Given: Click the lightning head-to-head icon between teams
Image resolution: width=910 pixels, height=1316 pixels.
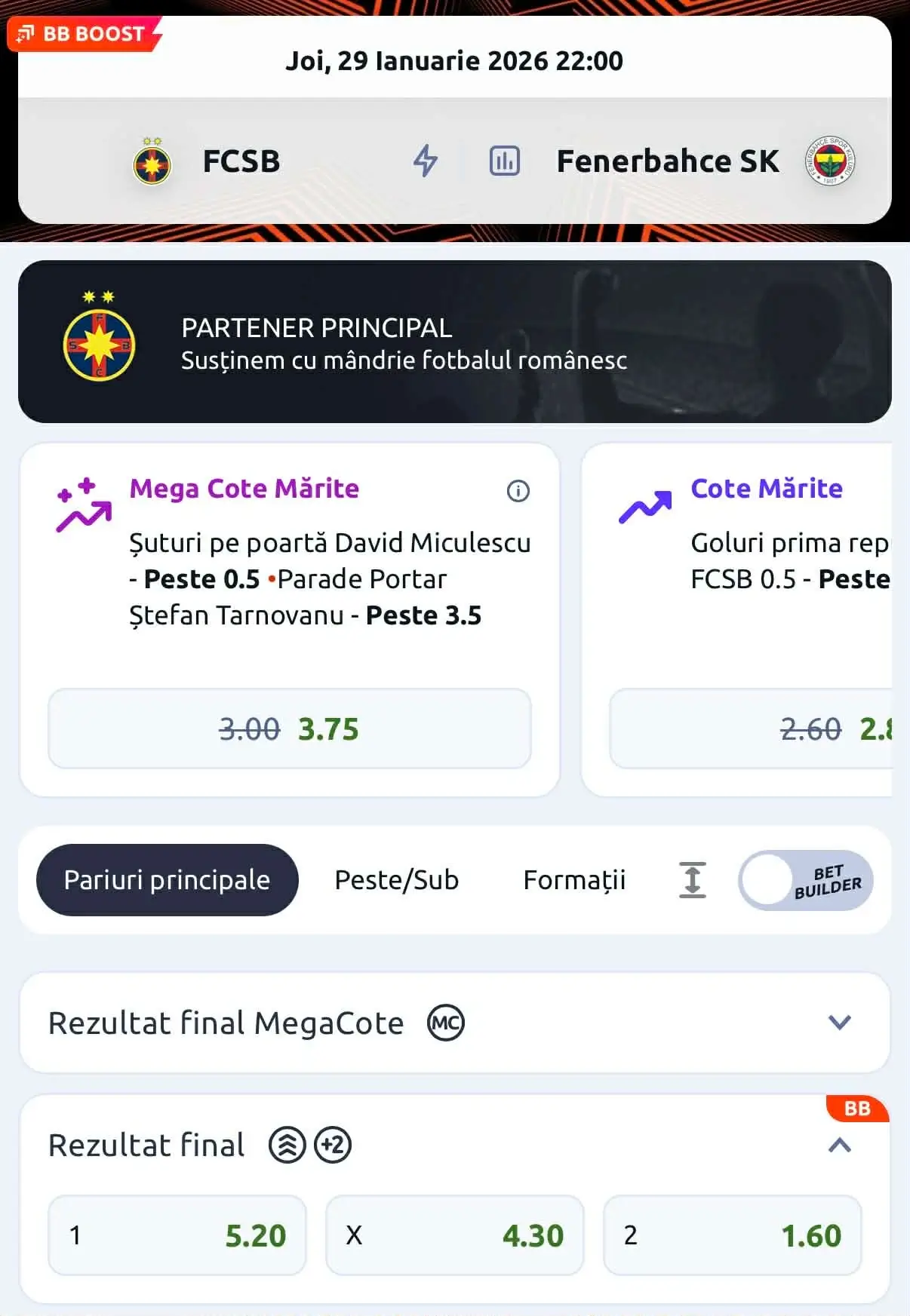Looking at the screenshot, I should [x=425, y=161].
